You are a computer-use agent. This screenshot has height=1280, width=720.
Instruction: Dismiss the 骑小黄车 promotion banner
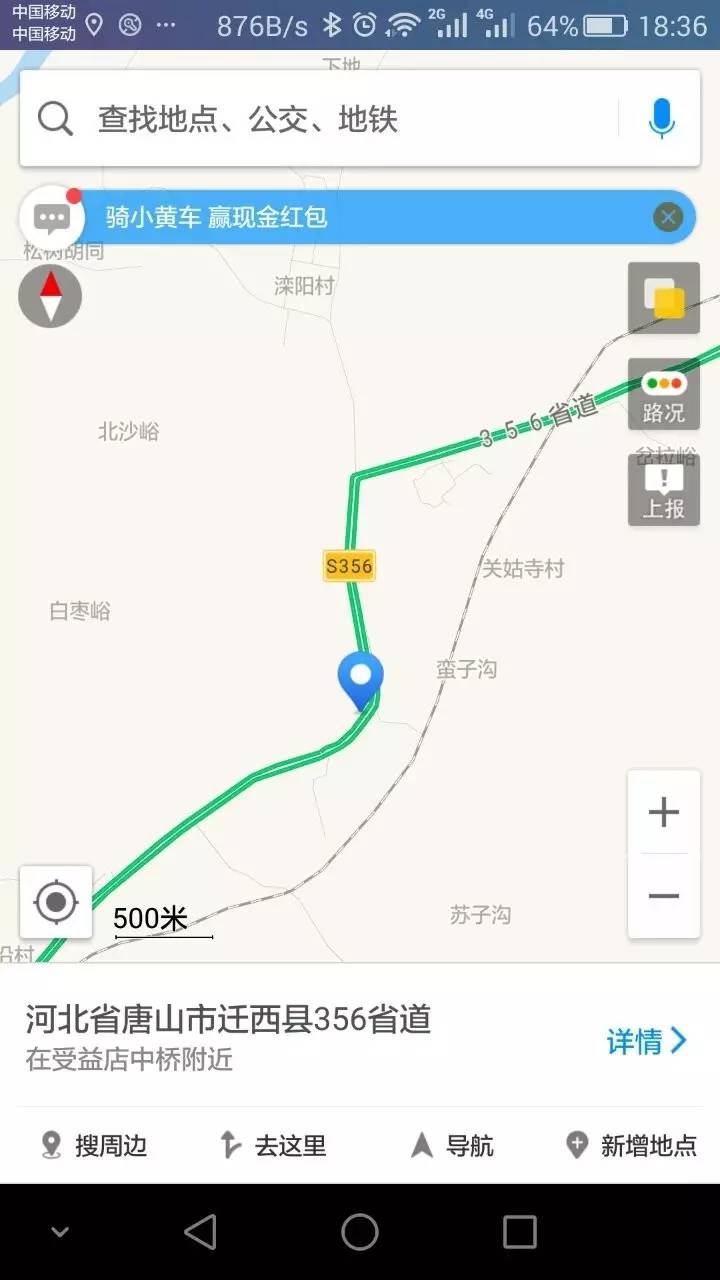668,217
